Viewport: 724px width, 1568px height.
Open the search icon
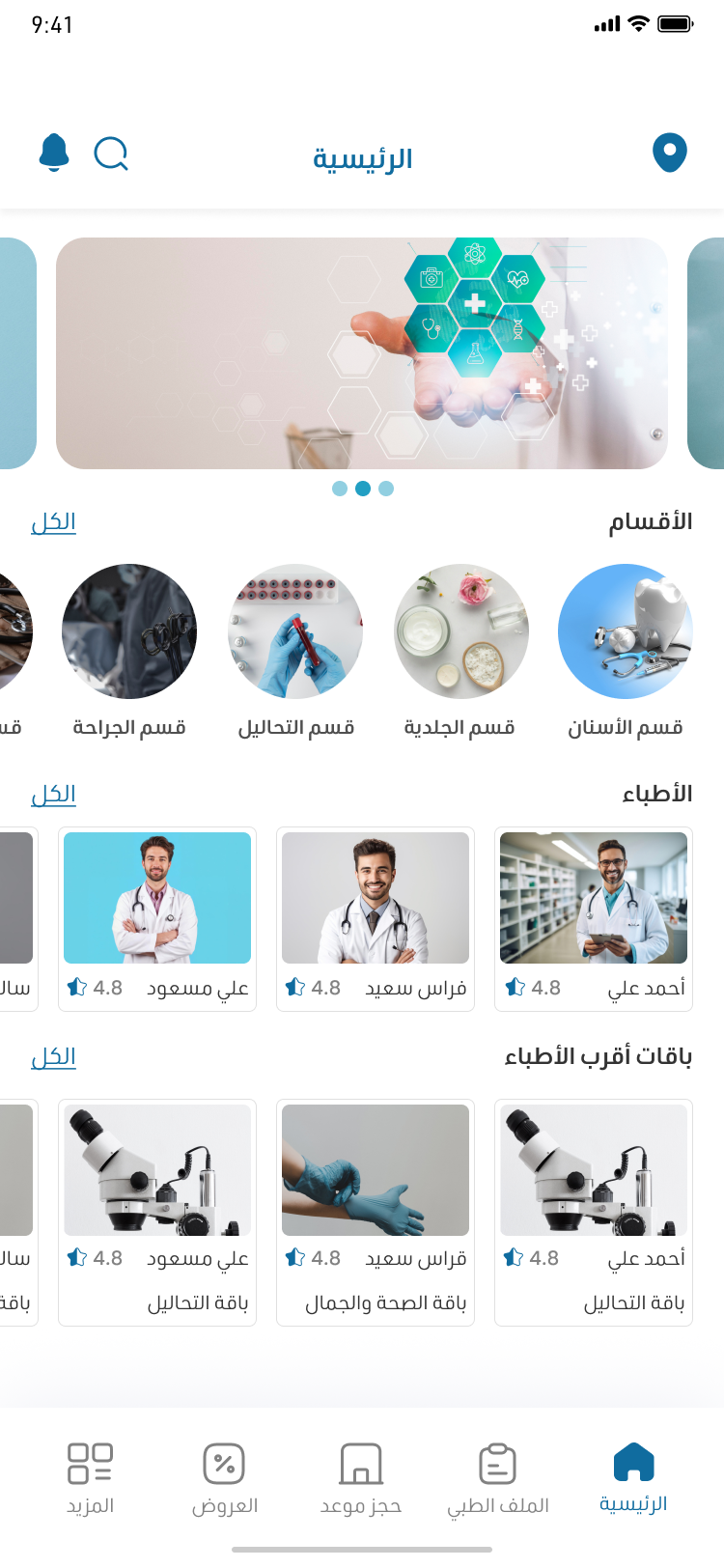pos(111,153)
